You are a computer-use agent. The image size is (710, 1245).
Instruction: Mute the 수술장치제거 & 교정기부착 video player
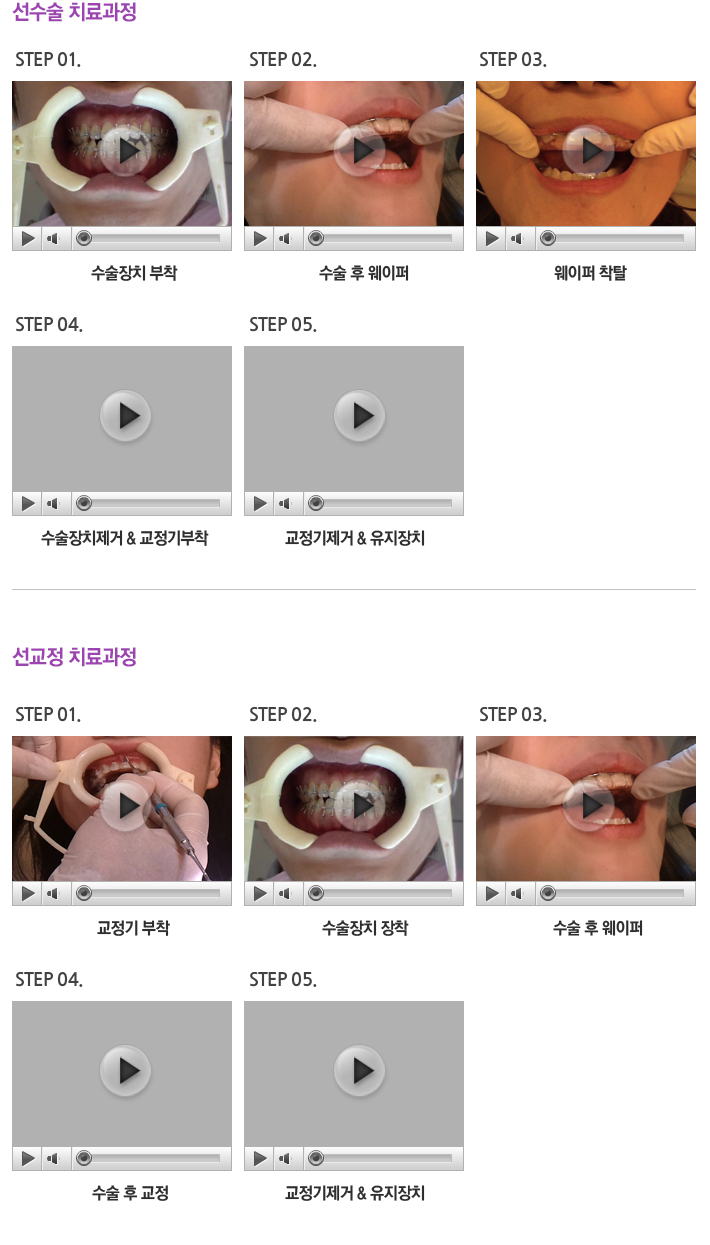[x=55, y=504]
